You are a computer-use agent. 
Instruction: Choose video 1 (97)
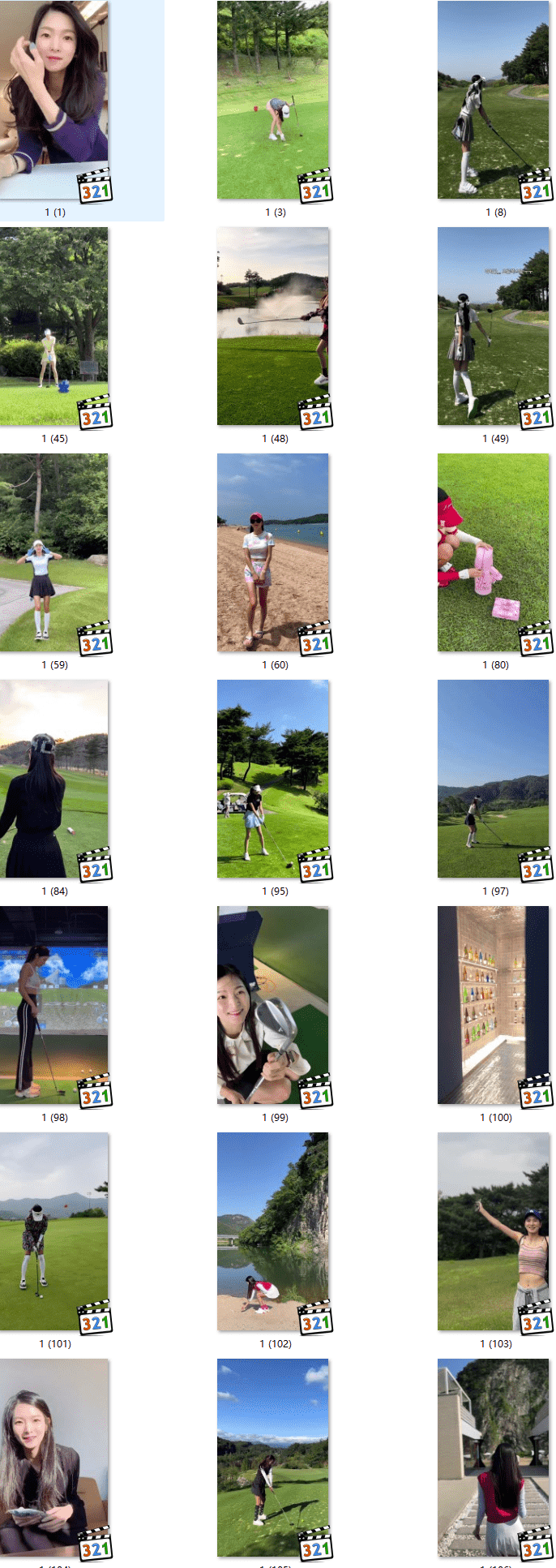(x=494, y=779)
